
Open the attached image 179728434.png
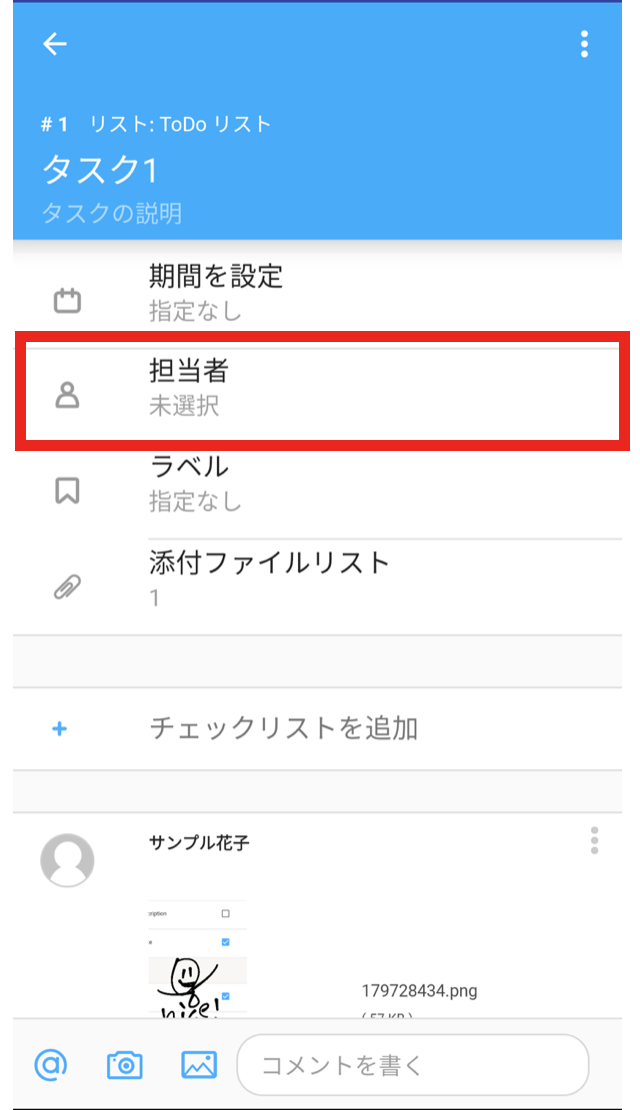[x=198, y=957]
